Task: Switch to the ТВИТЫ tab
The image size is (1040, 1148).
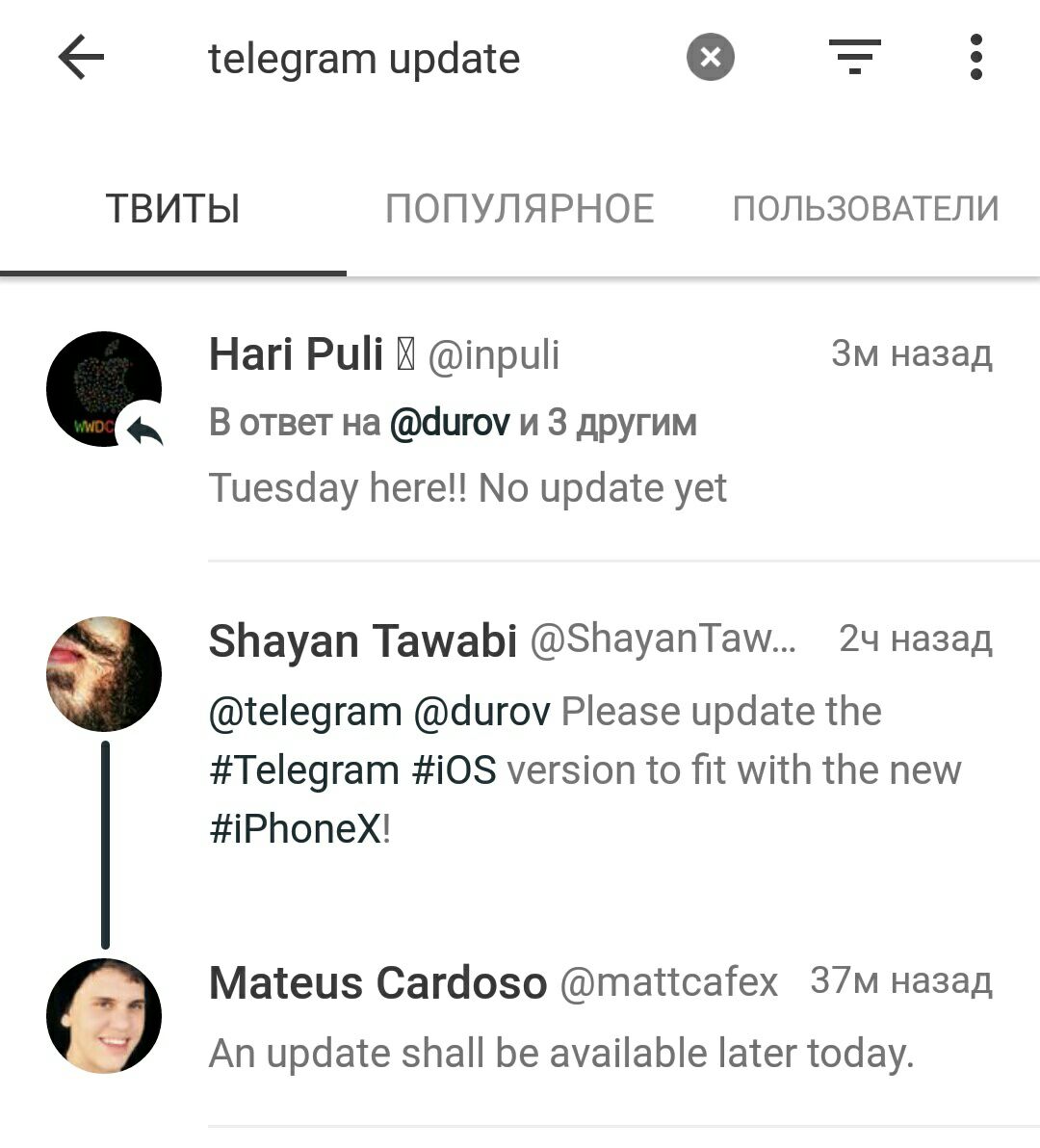Action: (x=172, y=209)
